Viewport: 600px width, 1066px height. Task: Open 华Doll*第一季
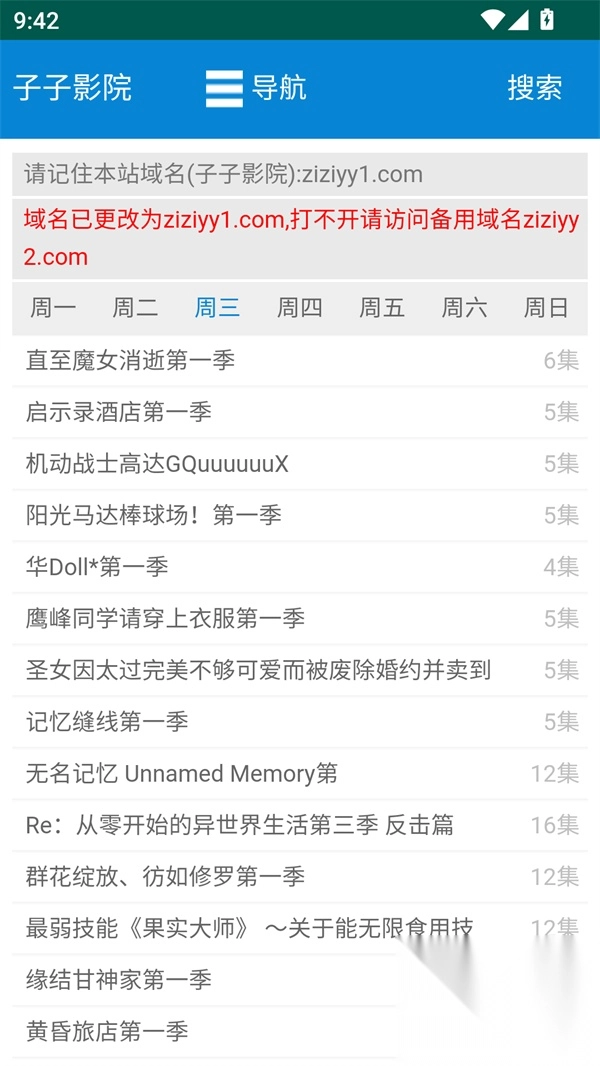click(96, 567)
